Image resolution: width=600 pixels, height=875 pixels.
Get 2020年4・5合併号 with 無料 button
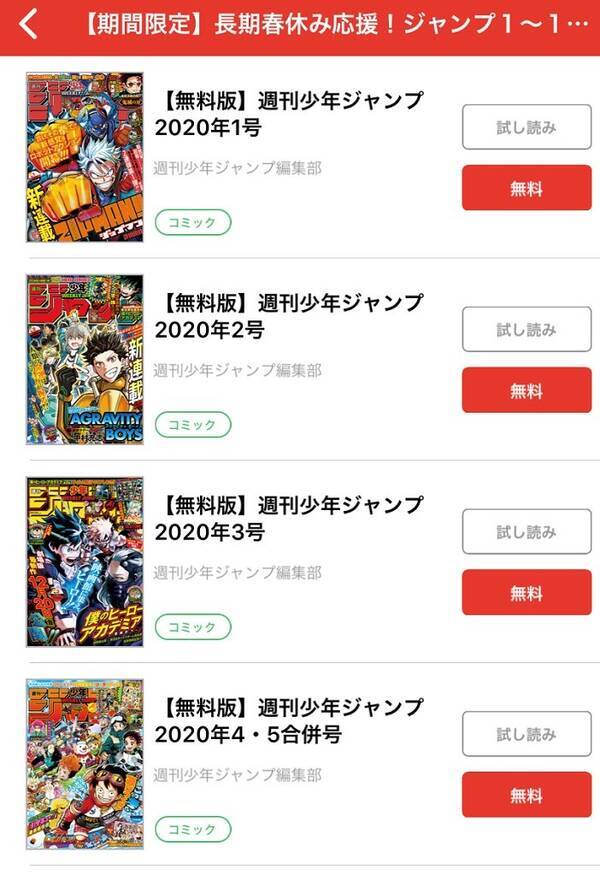tap(526, 795)
